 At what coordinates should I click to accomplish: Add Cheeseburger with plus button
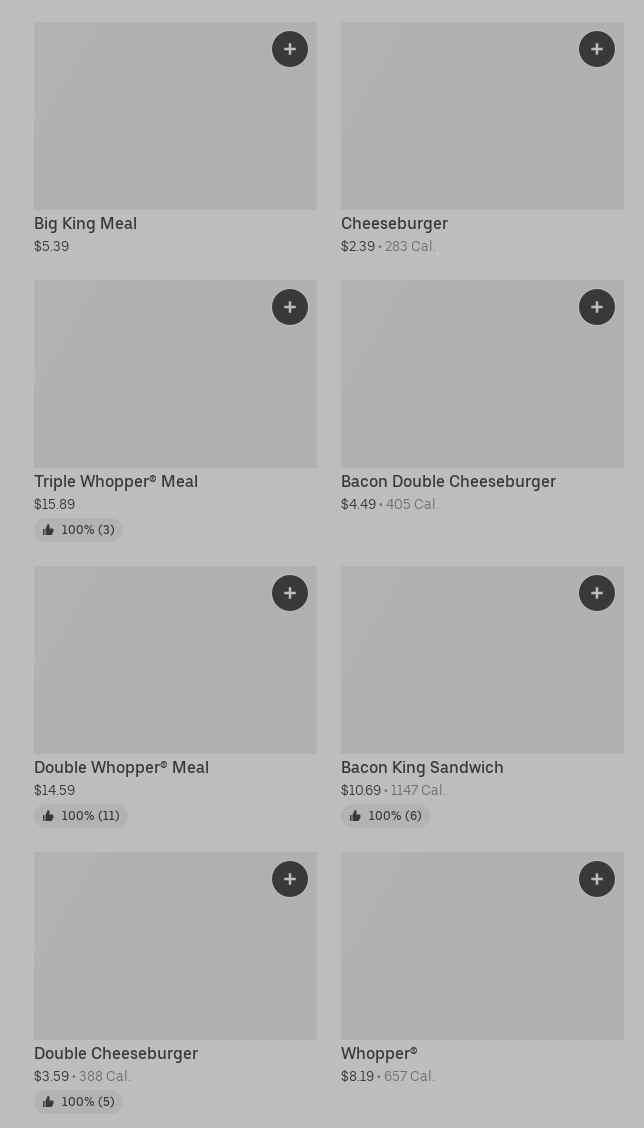point(597,49)
